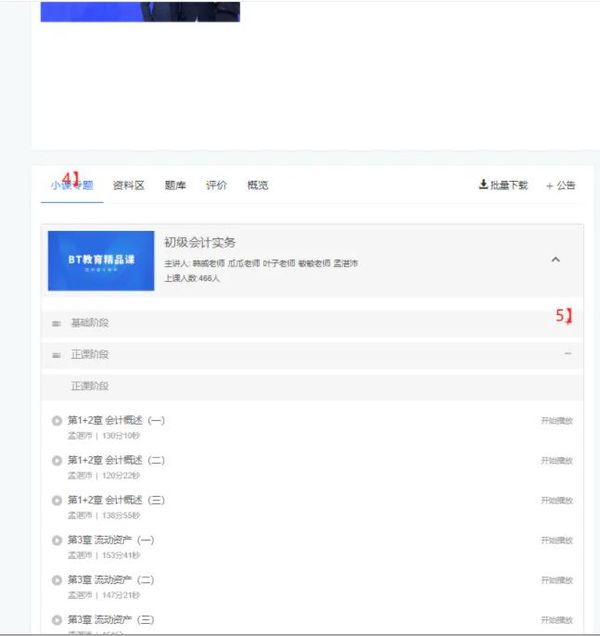The height and width of the screenshot is (636, 600).
Task: Open lesson 第3章 流动资产（二）
Action: (x=110, y=580)
